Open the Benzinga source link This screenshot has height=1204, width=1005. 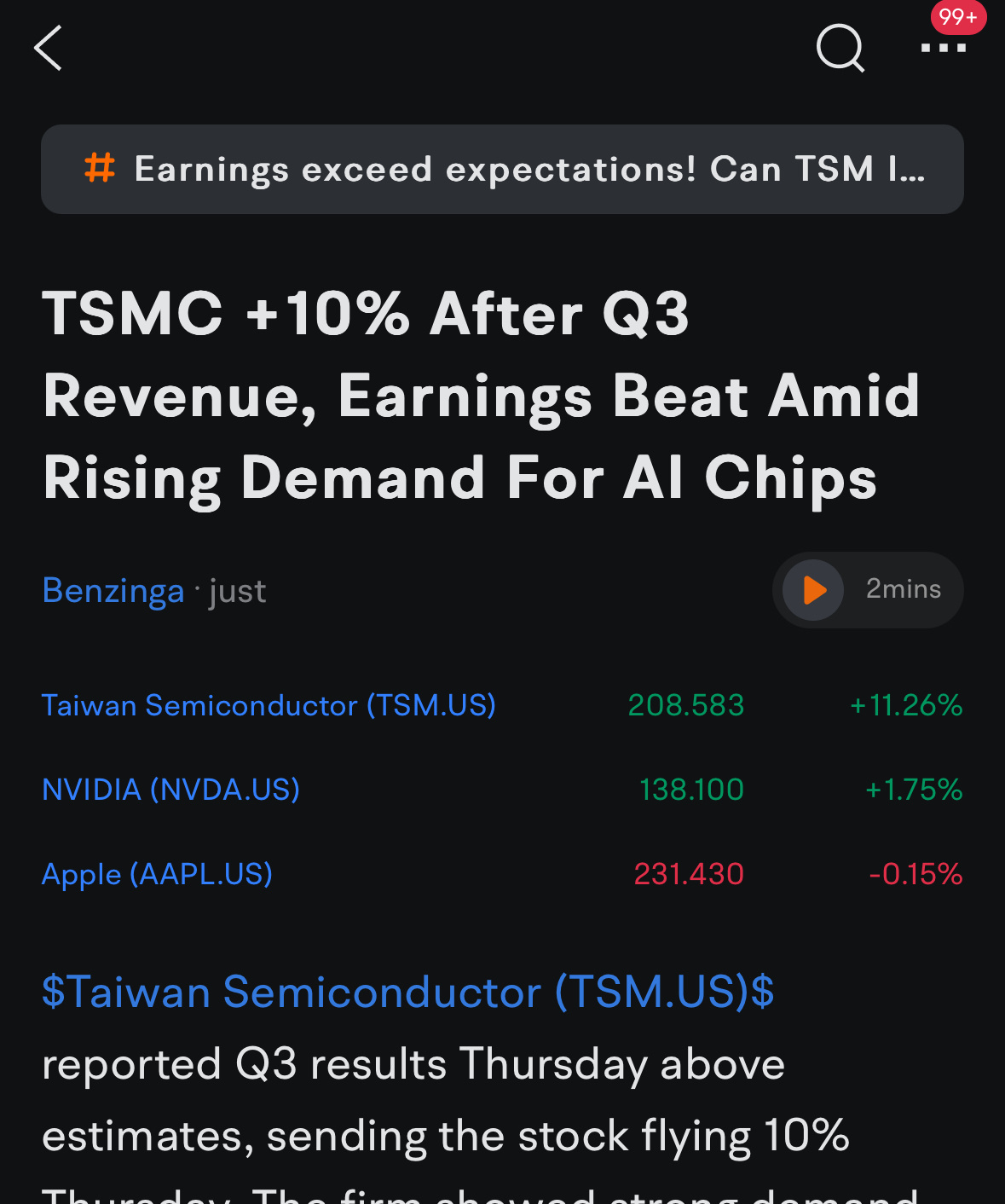tap(113, 590)
